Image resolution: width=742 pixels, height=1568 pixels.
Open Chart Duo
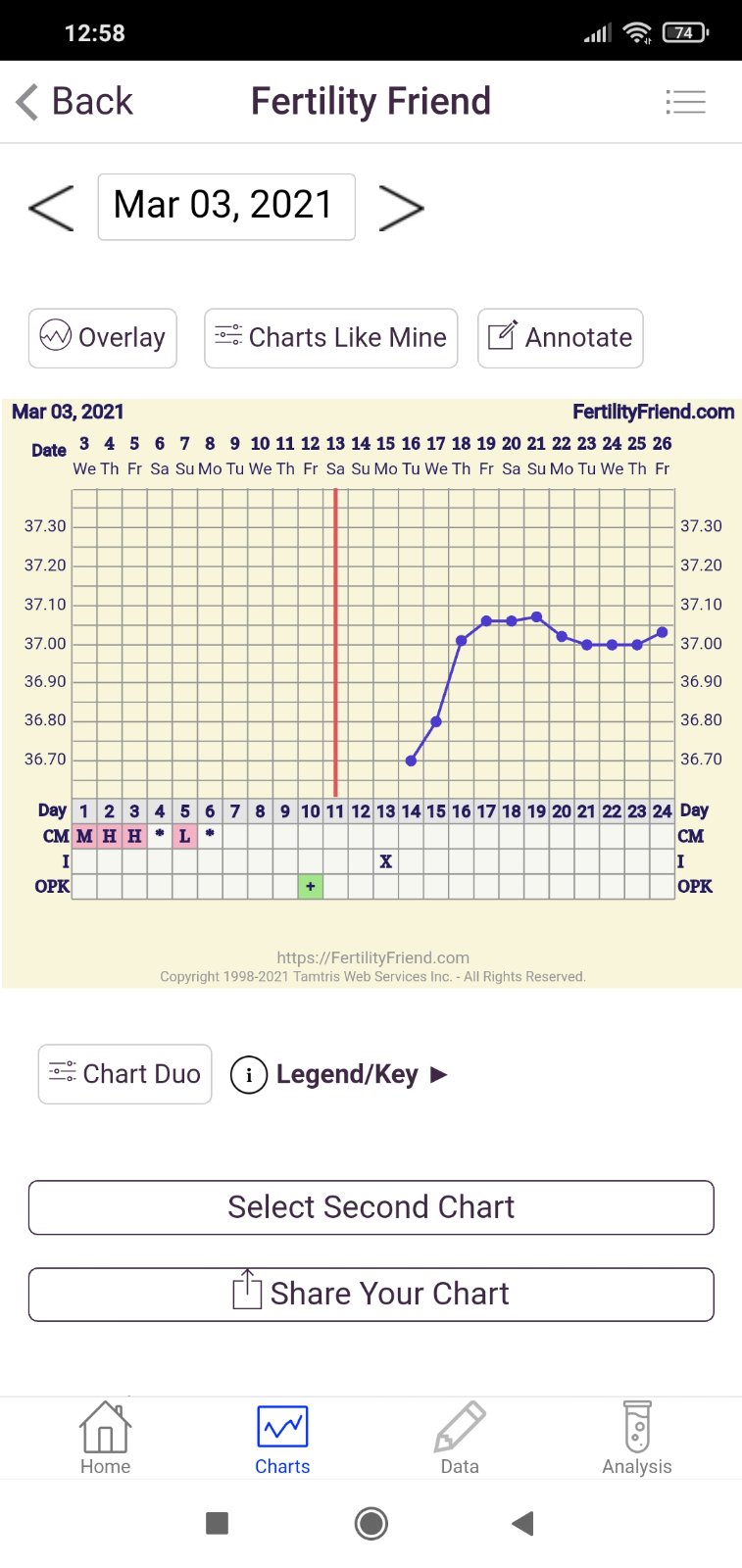pos(124,1074)
